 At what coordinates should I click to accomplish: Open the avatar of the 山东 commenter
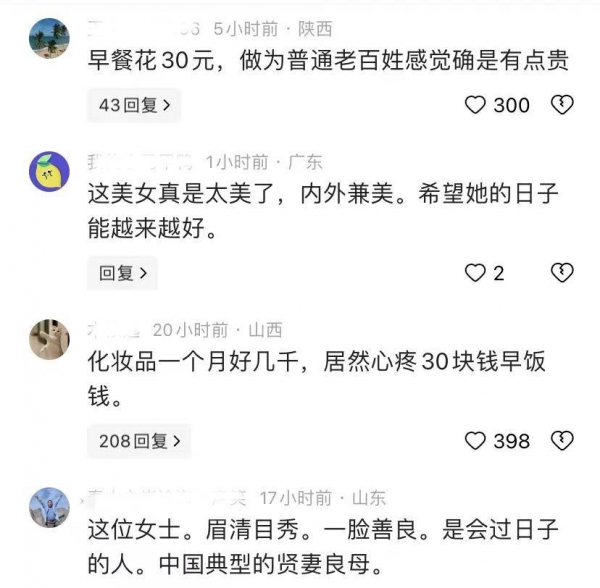[x=50, y=507]
